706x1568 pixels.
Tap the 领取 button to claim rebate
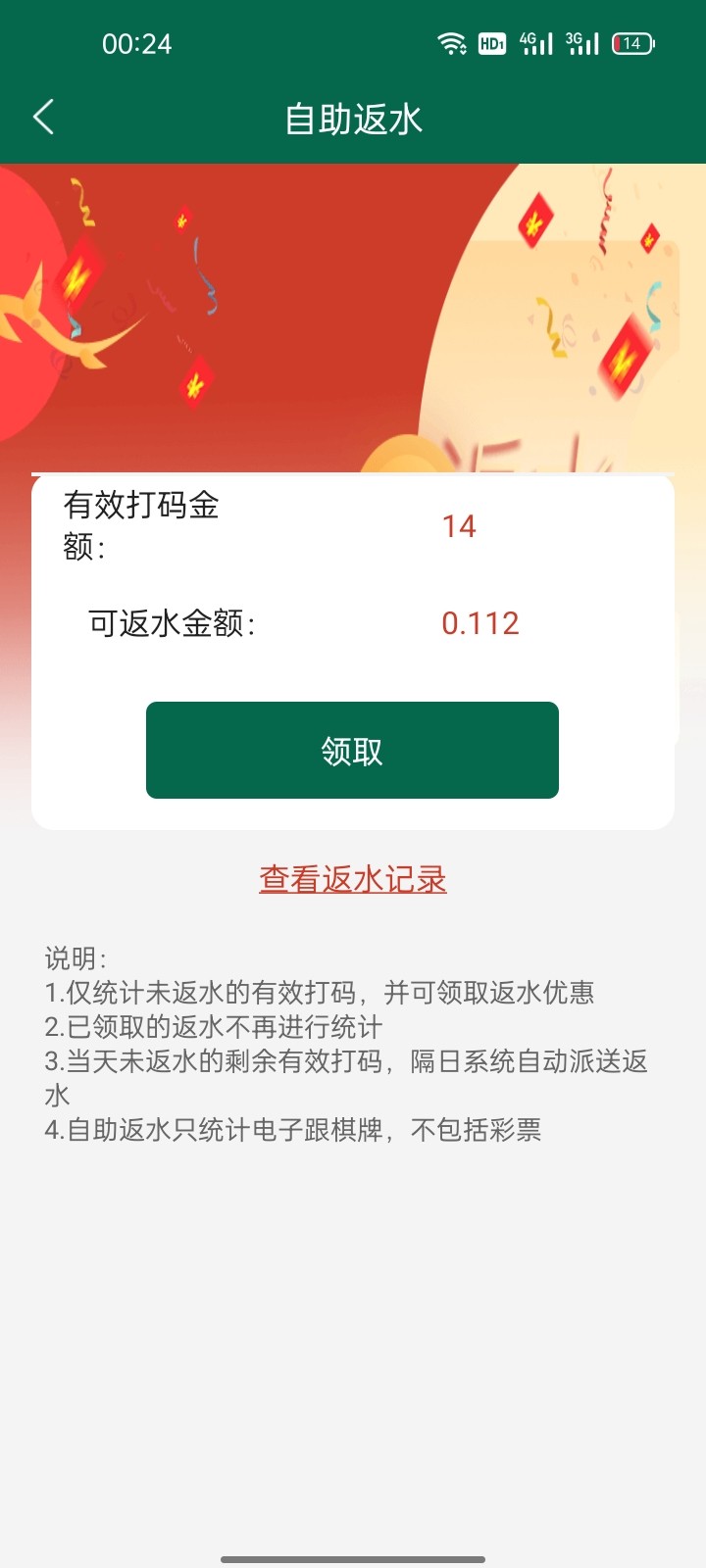[x=352, y=751]
